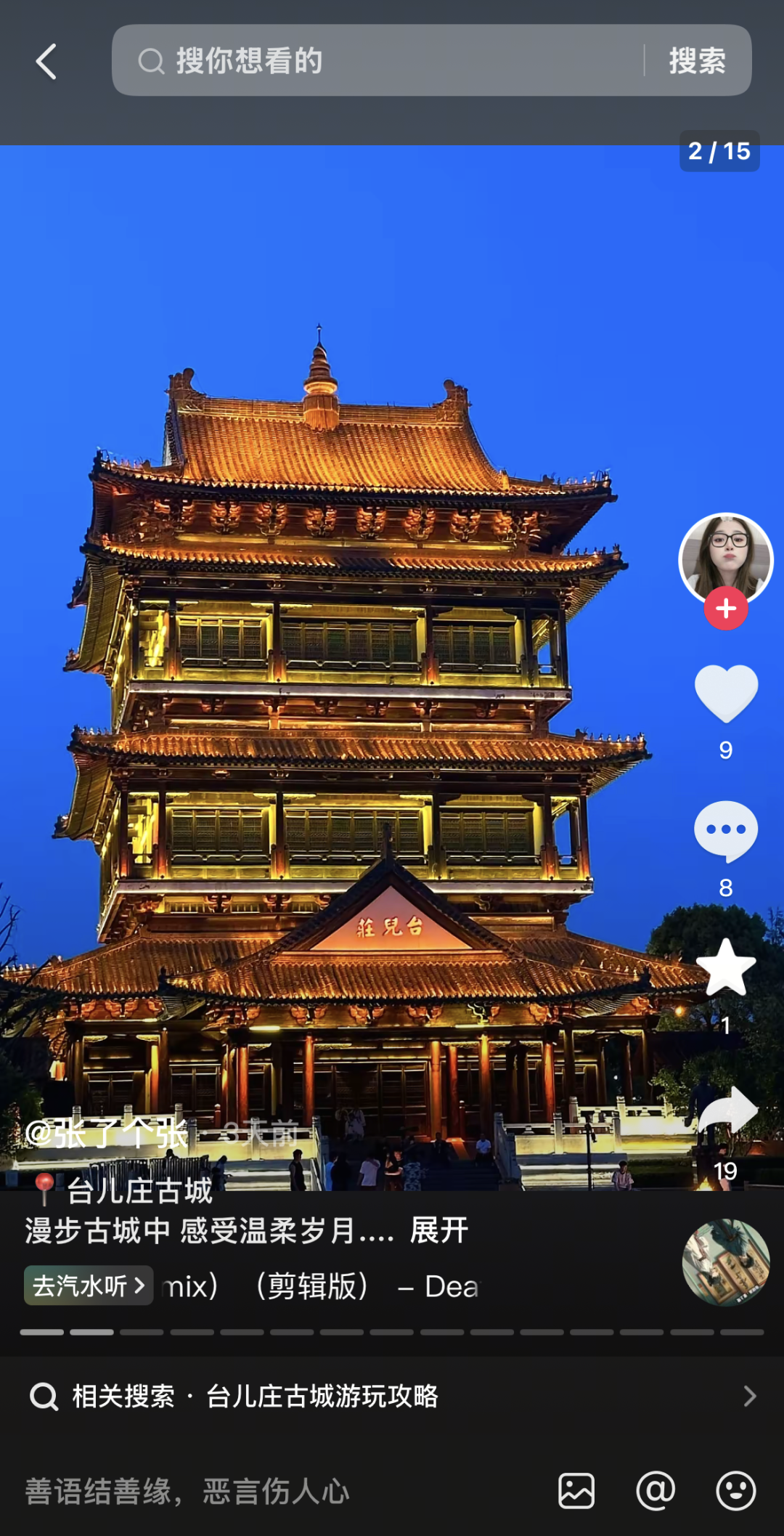Mention someone with the @ icon

pyautogui.click(x=656, y=1491)
